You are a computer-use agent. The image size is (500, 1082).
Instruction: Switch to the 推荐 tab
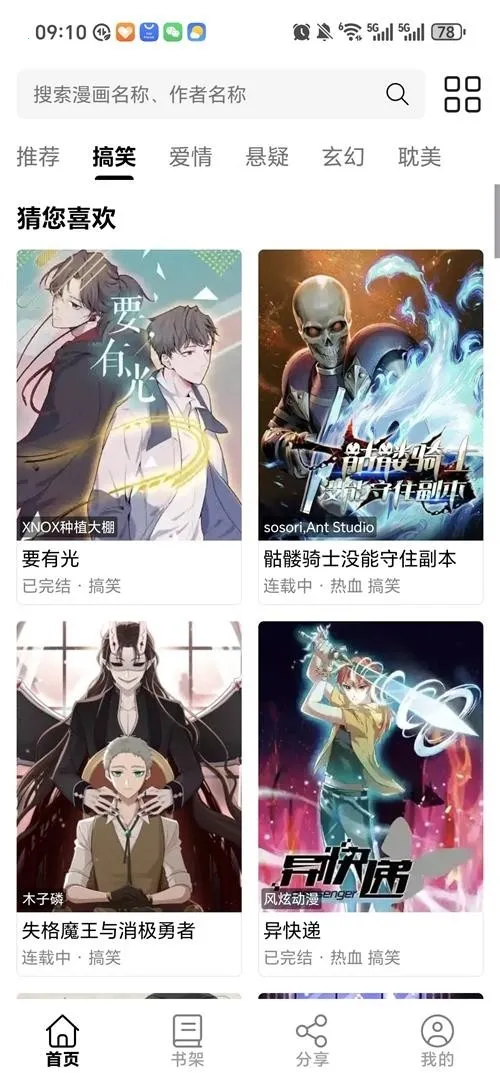tap(38, 157)
